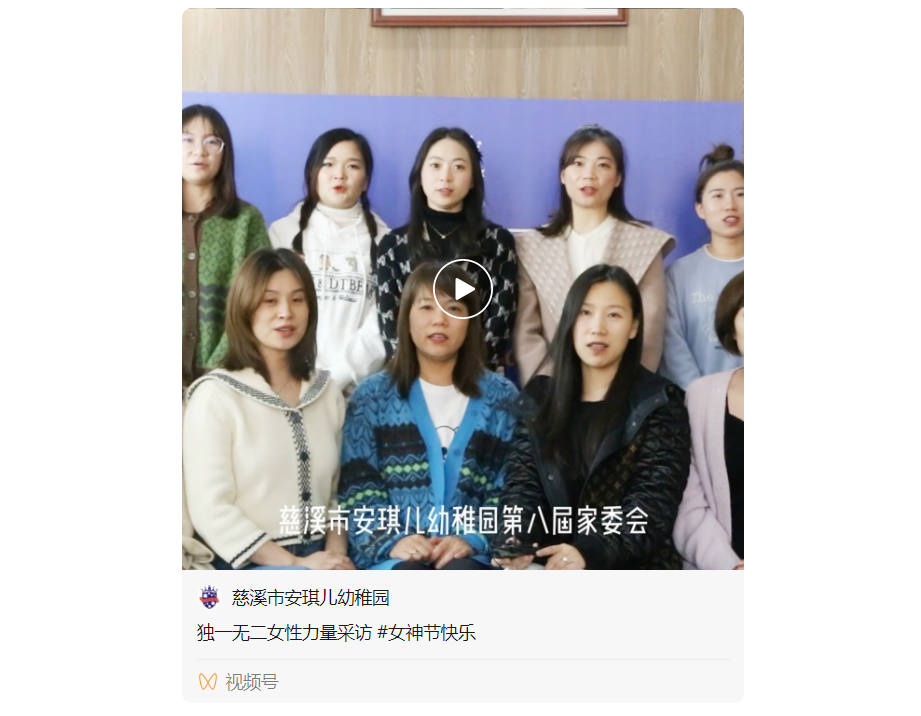Screen dimensions: 921x716
Task: Open the 慈溪市安琪儿幼稚园 account profile
Action: click(x=310, y=598)
